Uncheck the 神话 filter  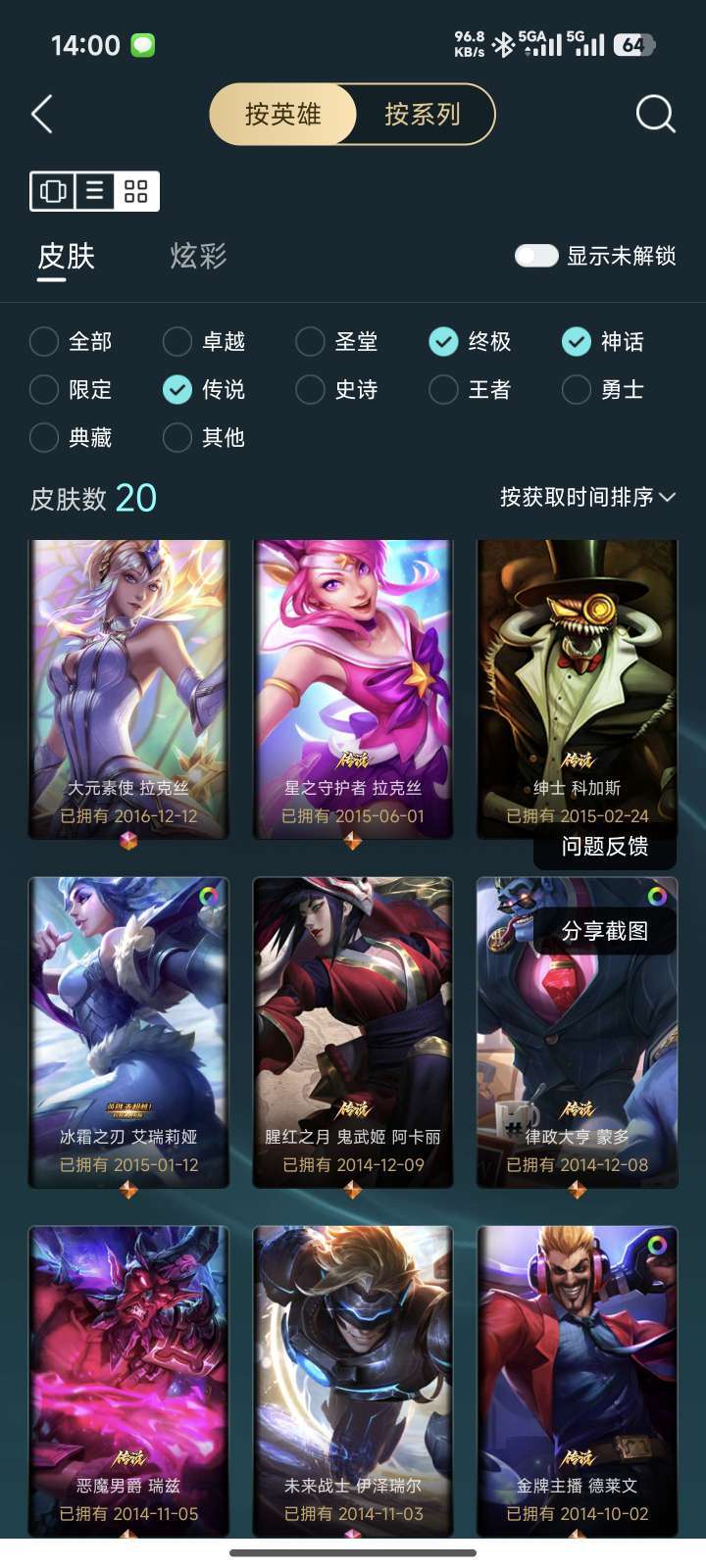pos(603,341)
